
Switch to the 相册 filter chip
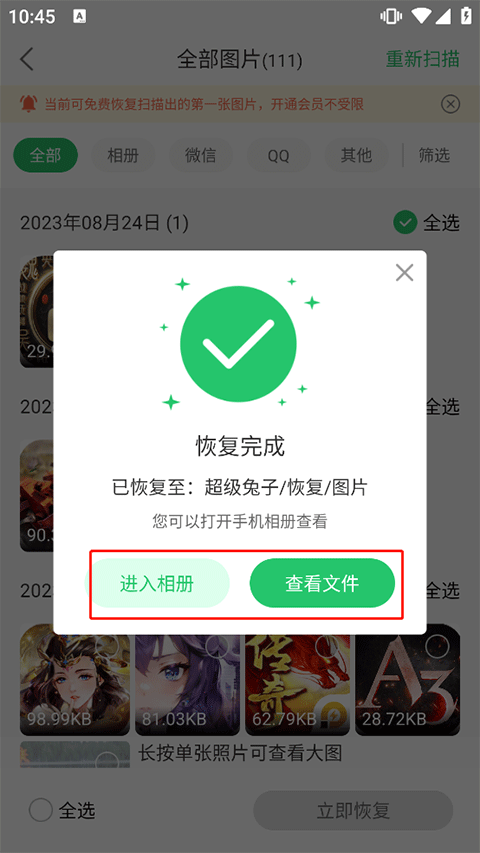tap(123, 156)
